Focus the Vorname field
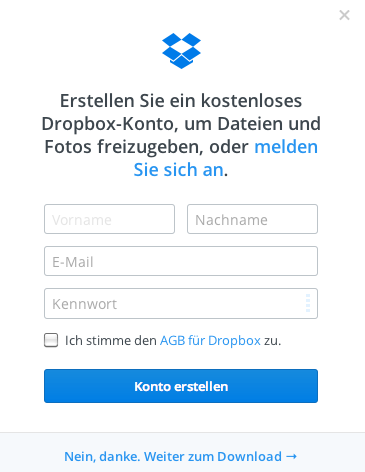Screen dimensions: 365x472 pyautogui.click(x=109, y=219)
